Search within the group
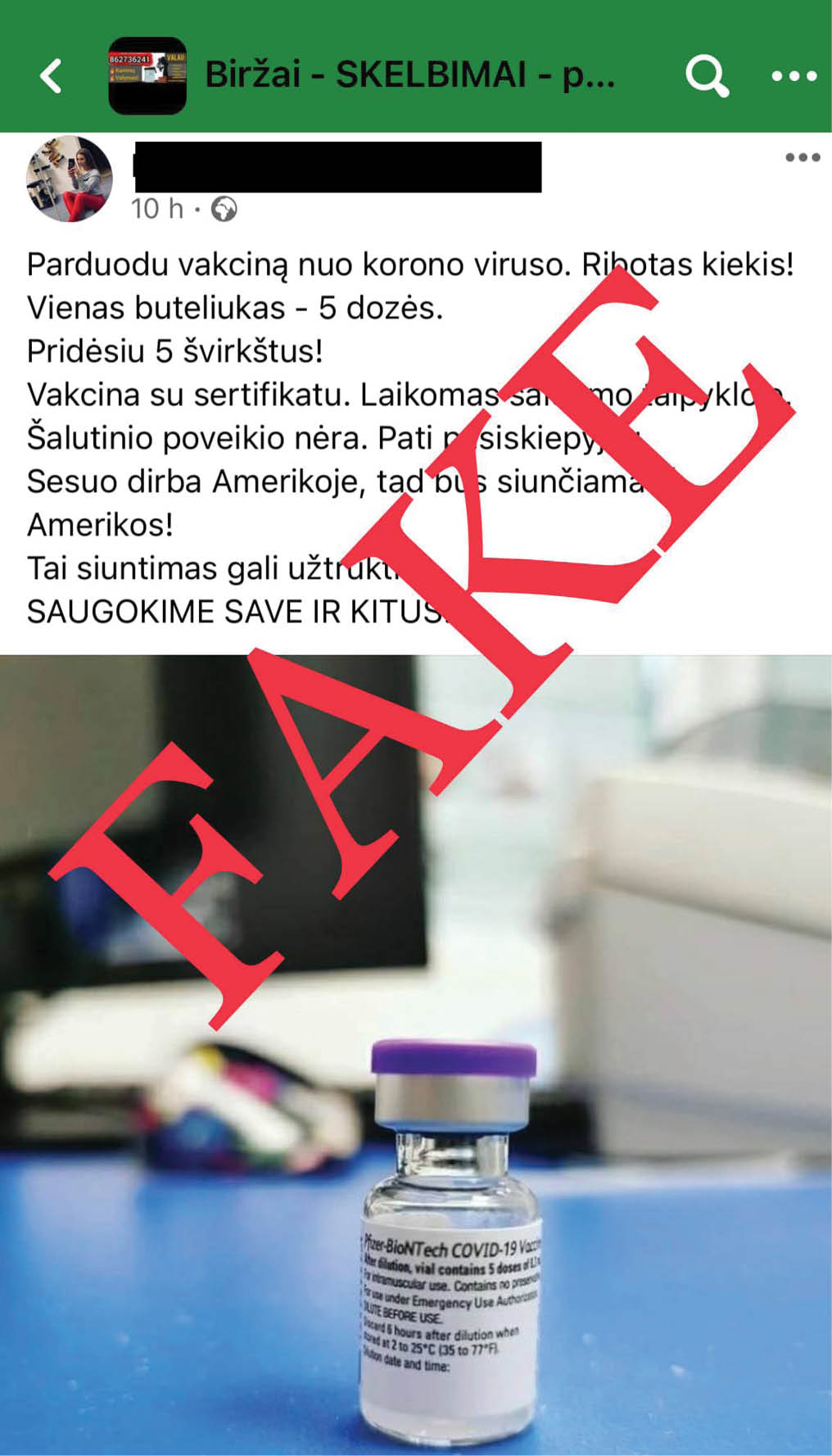832x1456 pixels. 707,76
